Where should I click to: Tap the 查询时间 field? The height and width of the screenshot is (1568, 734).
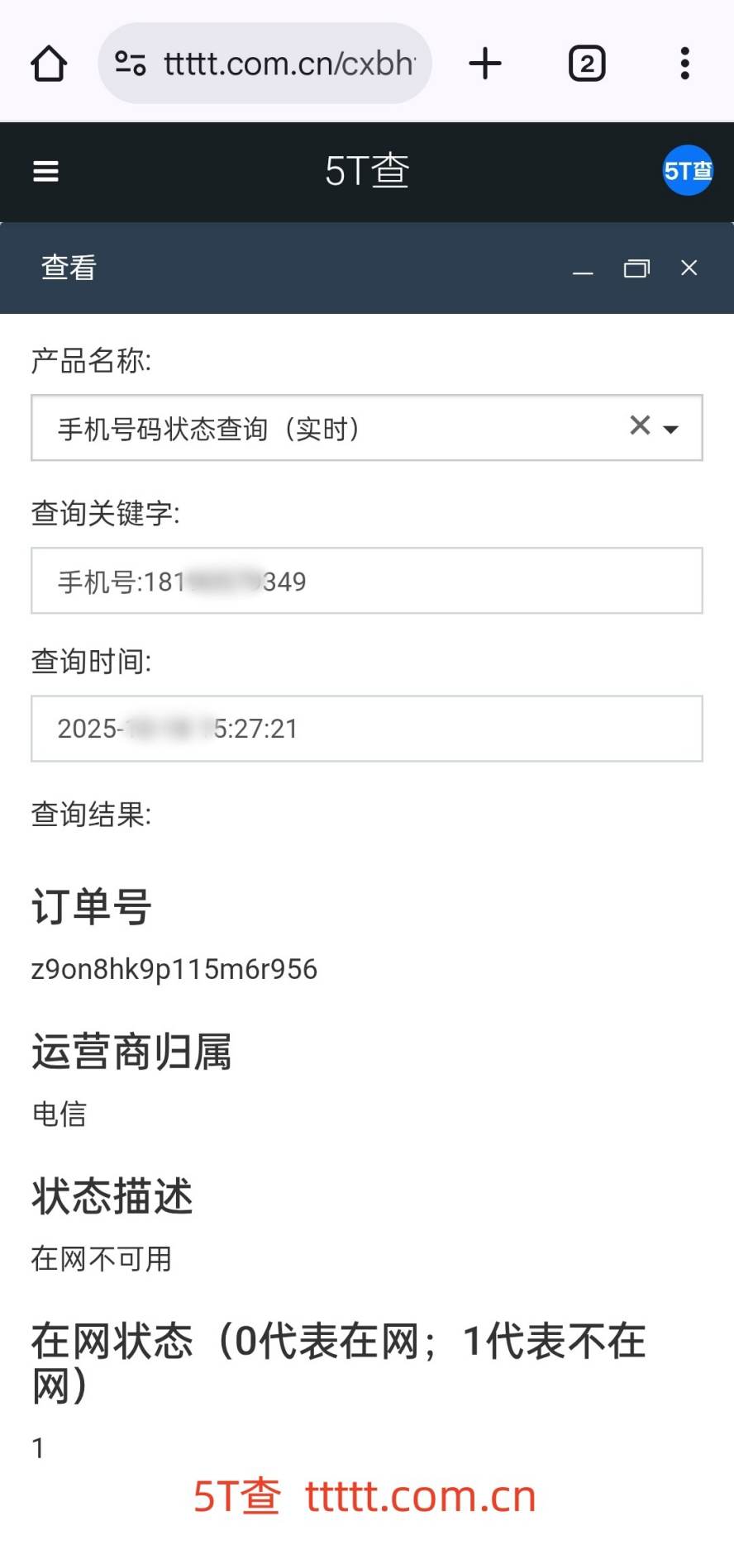pos(367,729)
